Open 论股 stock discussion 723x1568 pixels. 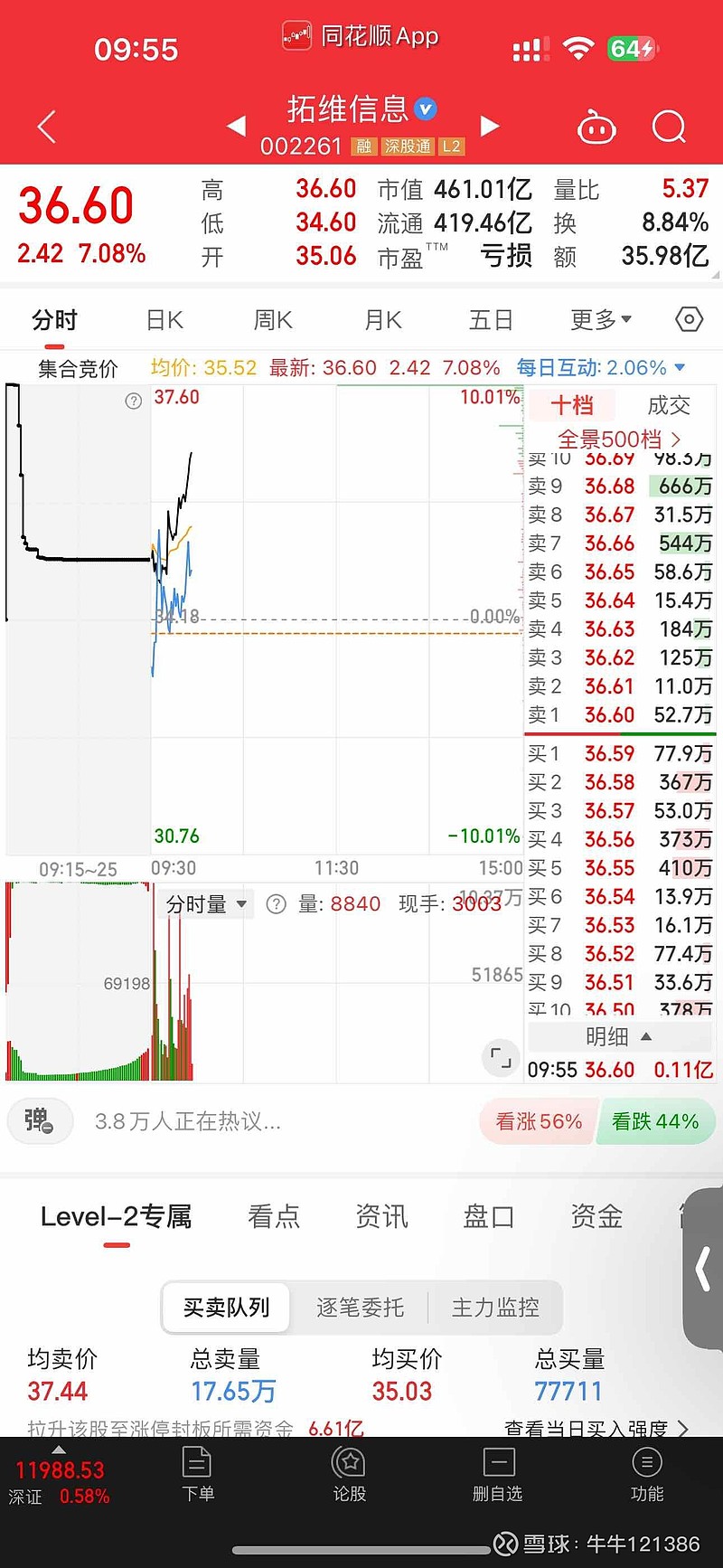point(349,1474)
